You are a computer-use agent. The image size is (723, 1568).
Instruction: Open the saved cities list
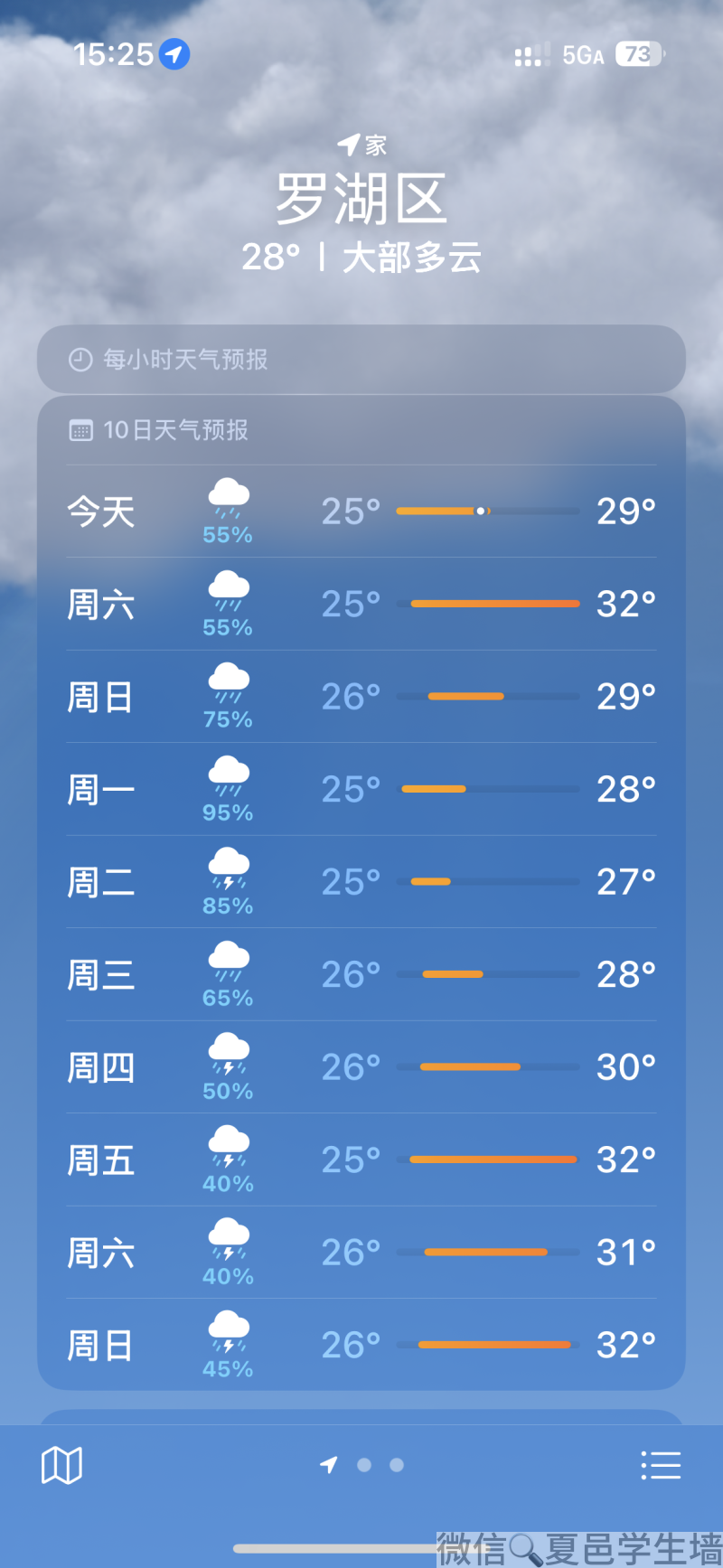[661, 1465]
